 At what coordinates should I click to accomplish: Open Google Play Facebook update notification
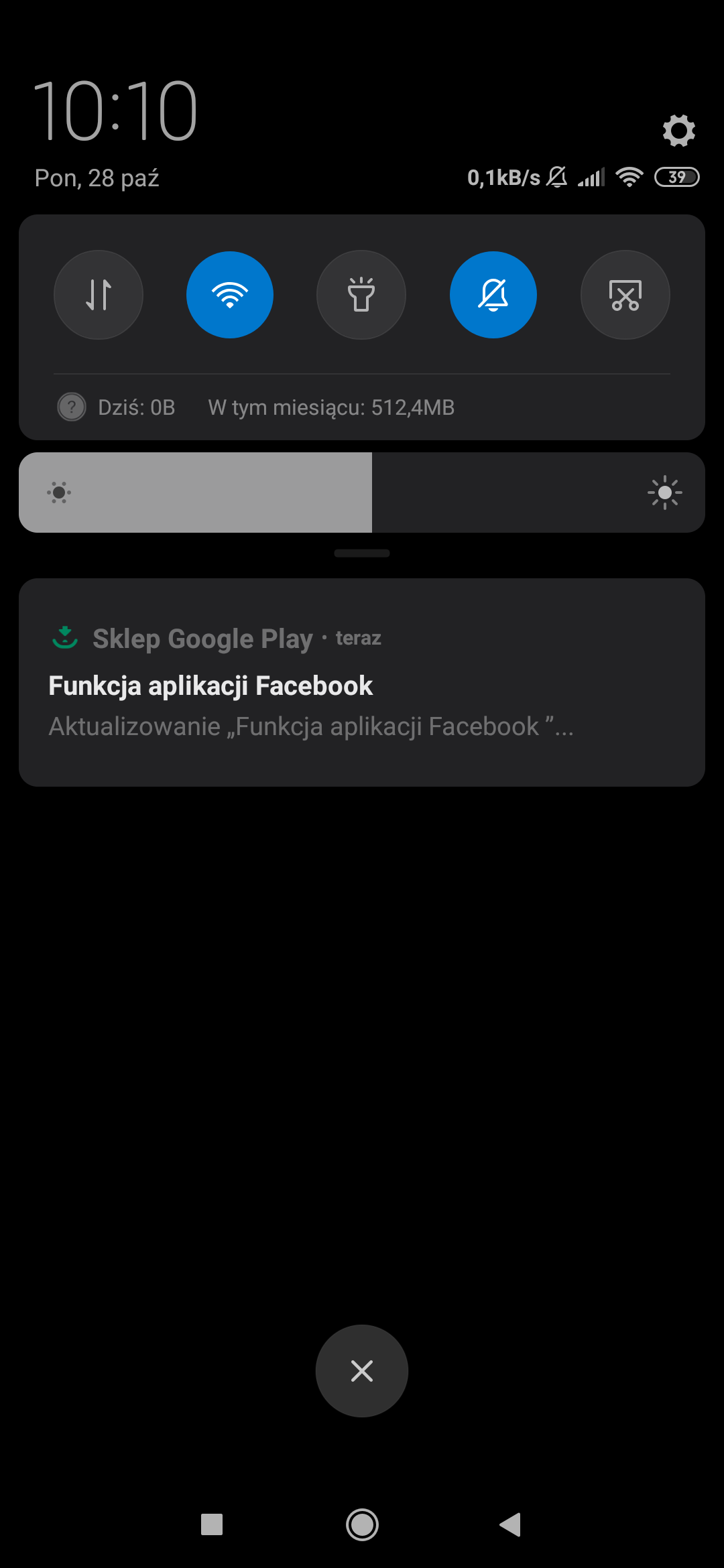click(x=362, y=682)
